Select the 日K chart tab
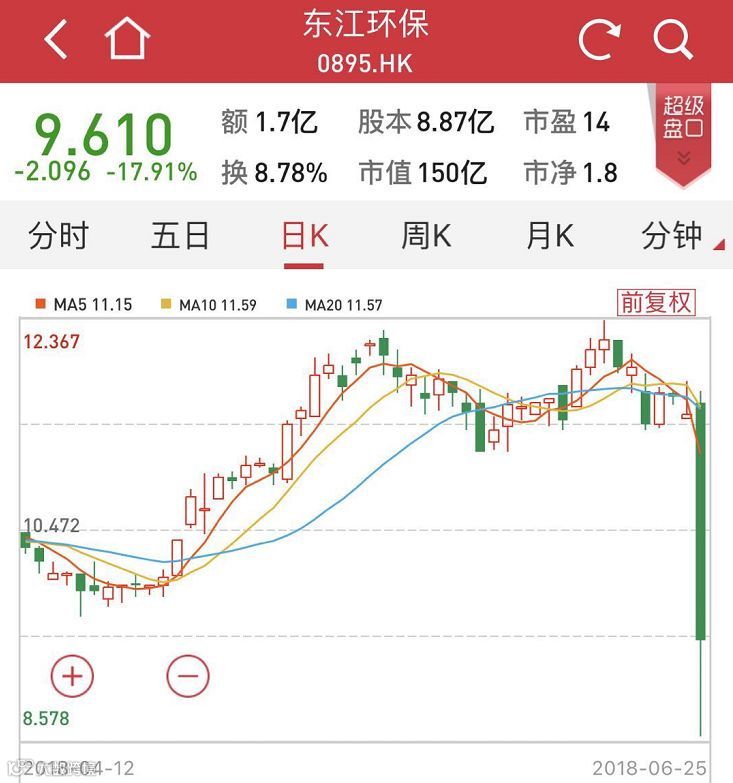Image resolution: width=733 pixels, height=783 pixels. 304,237
